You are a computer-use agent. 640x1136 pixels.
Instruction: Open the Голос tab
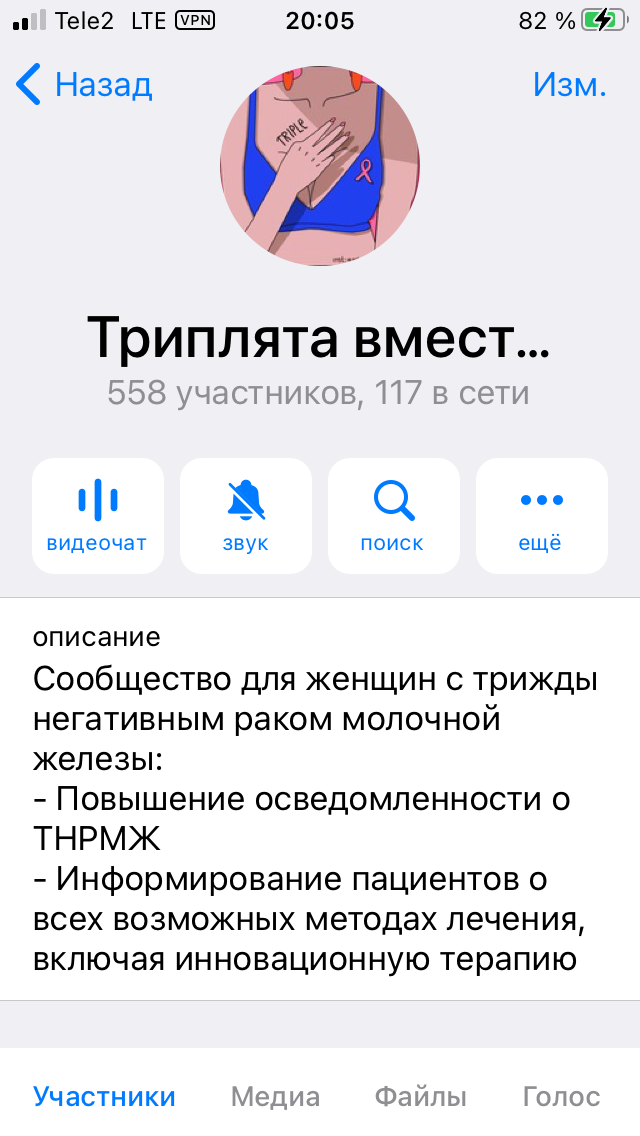pos(562,1096)
